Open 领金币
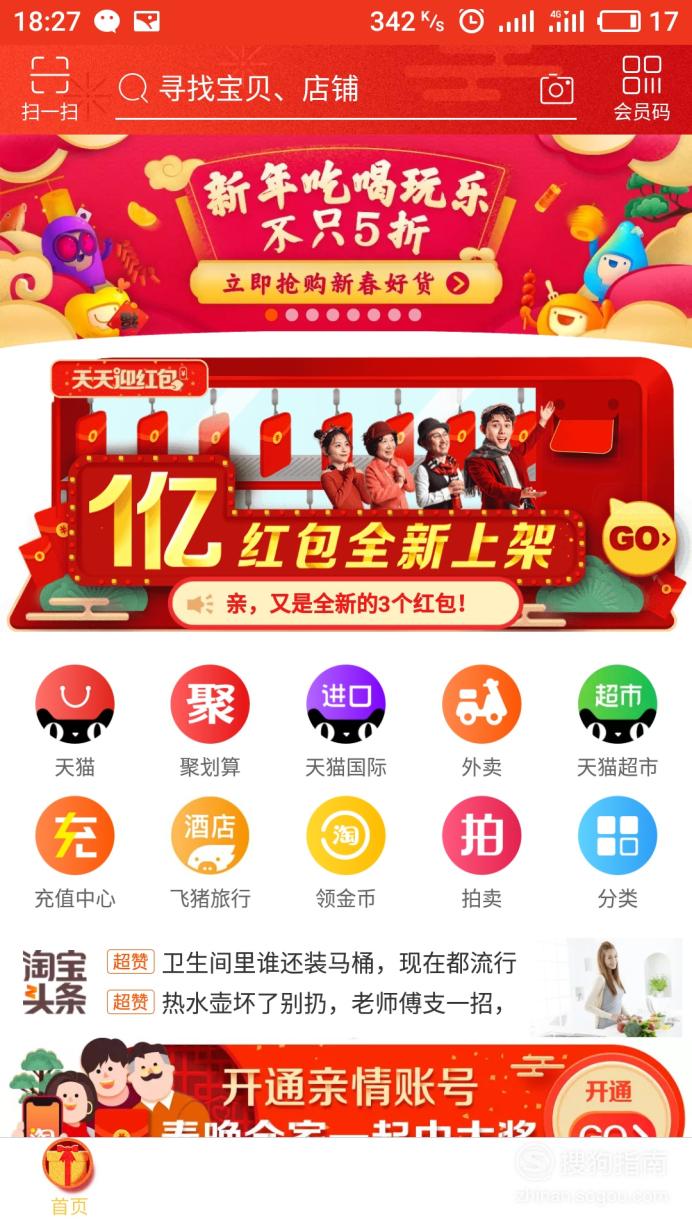 346,853
